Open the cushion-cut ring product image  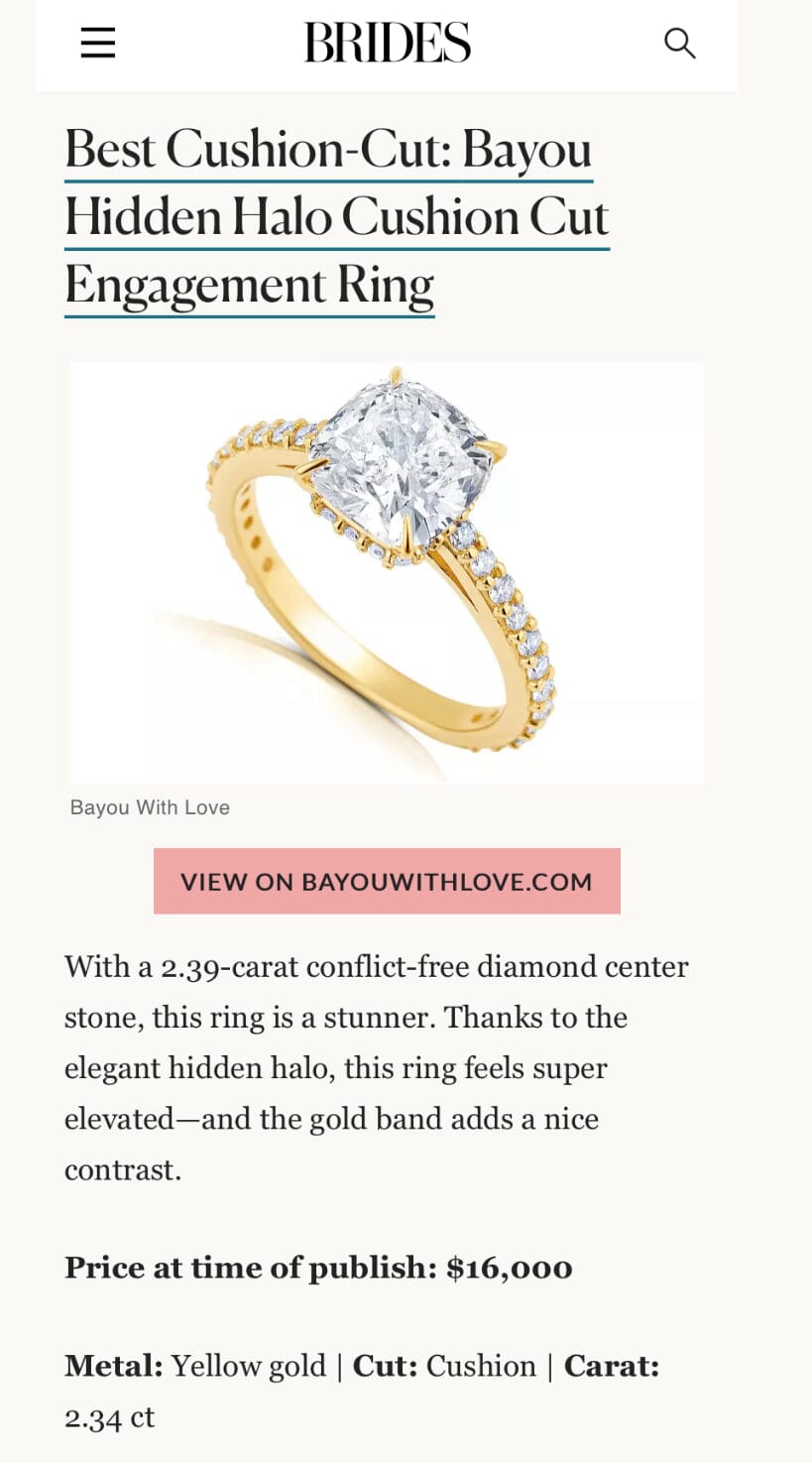point(387,572)
